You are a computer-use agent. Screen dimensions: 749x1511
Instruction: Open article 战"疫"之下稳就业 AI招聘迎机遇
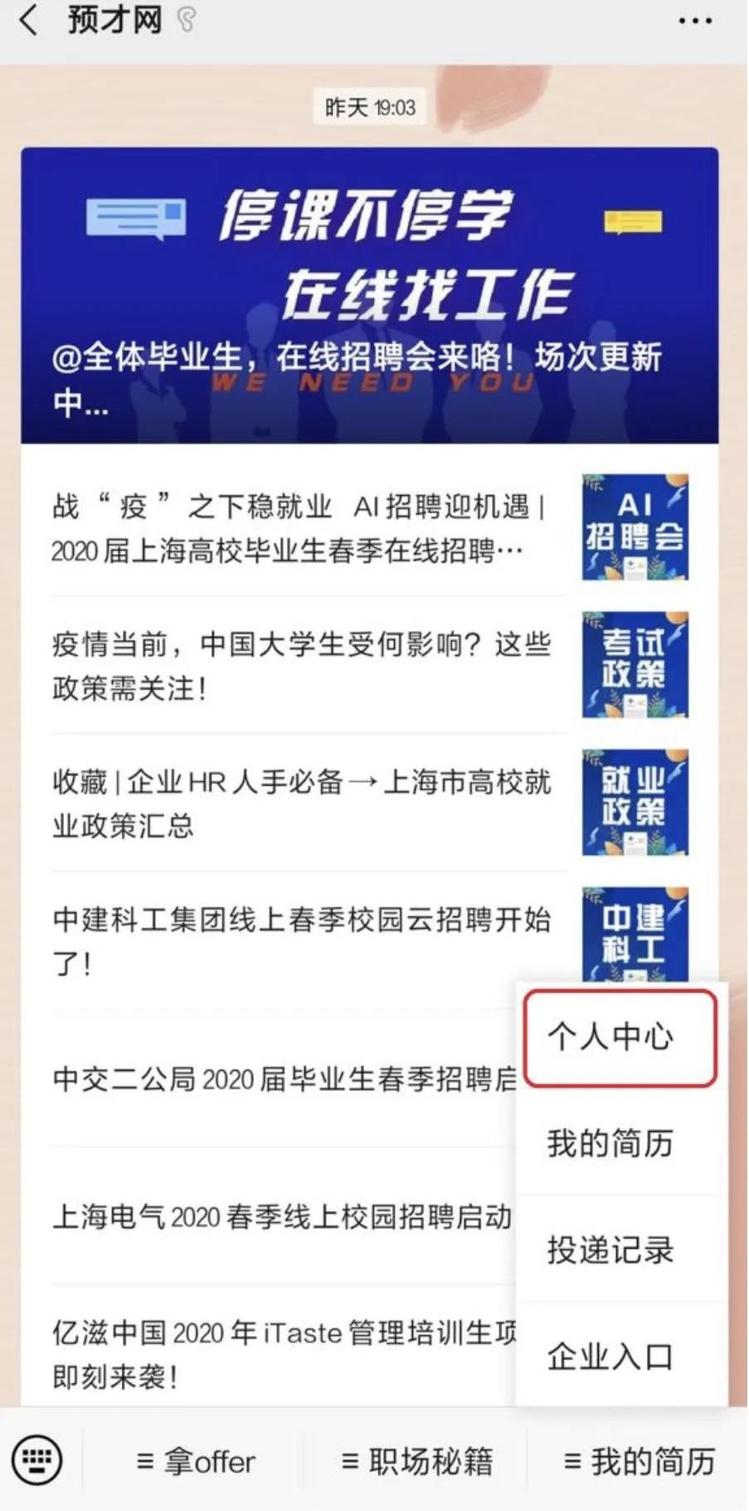tap(300, 528)
